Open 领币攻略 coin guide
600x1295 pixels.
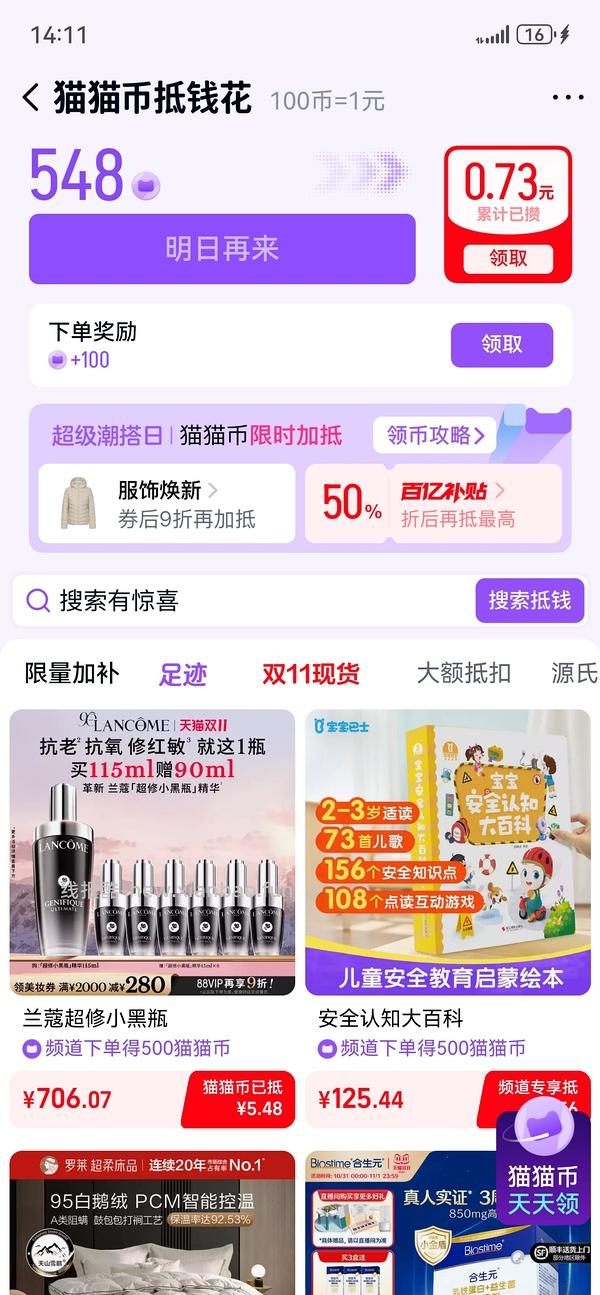click(x=434, y=435)
